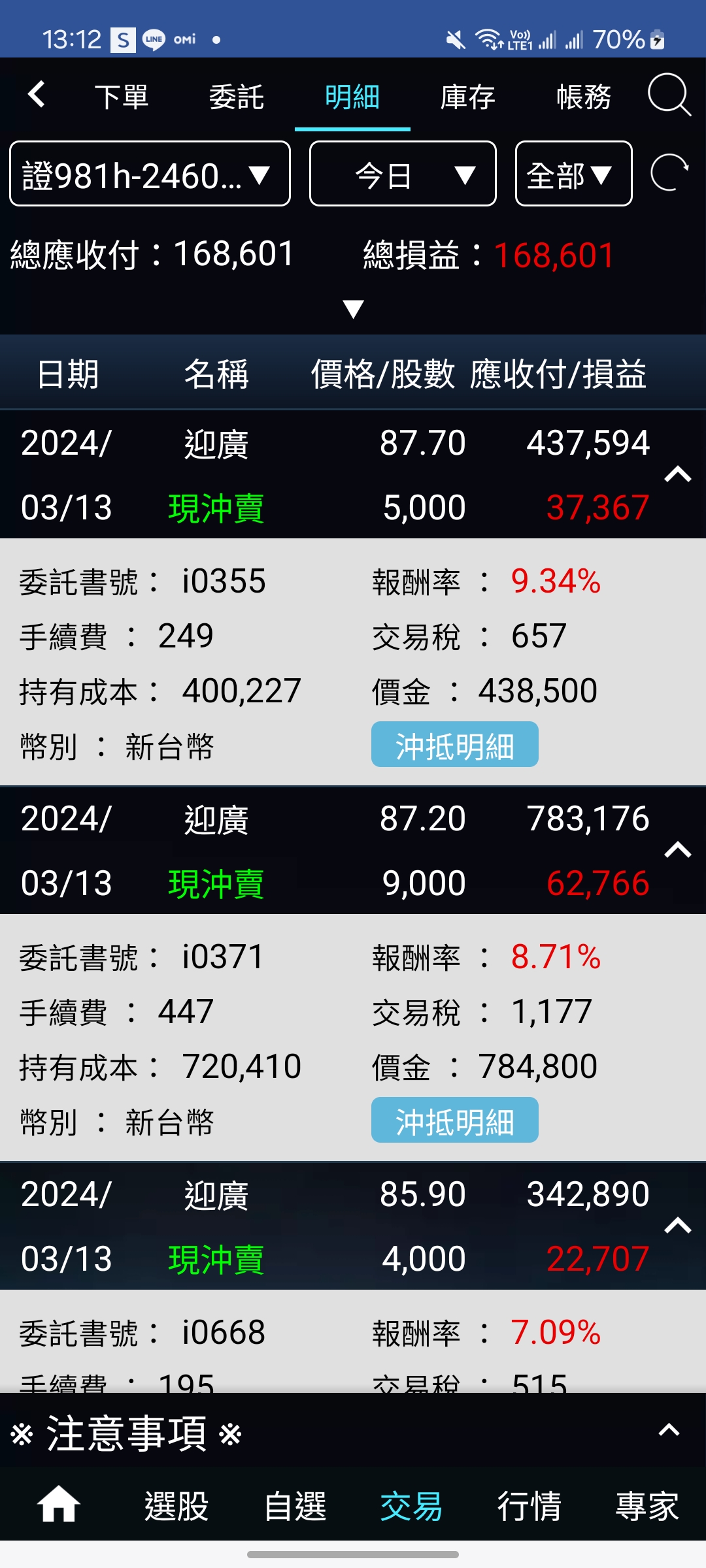The width and height of the screenshot is (706, 1568).
Task: Switch to the 庫存 tab
Action: [x=468, y=97]
